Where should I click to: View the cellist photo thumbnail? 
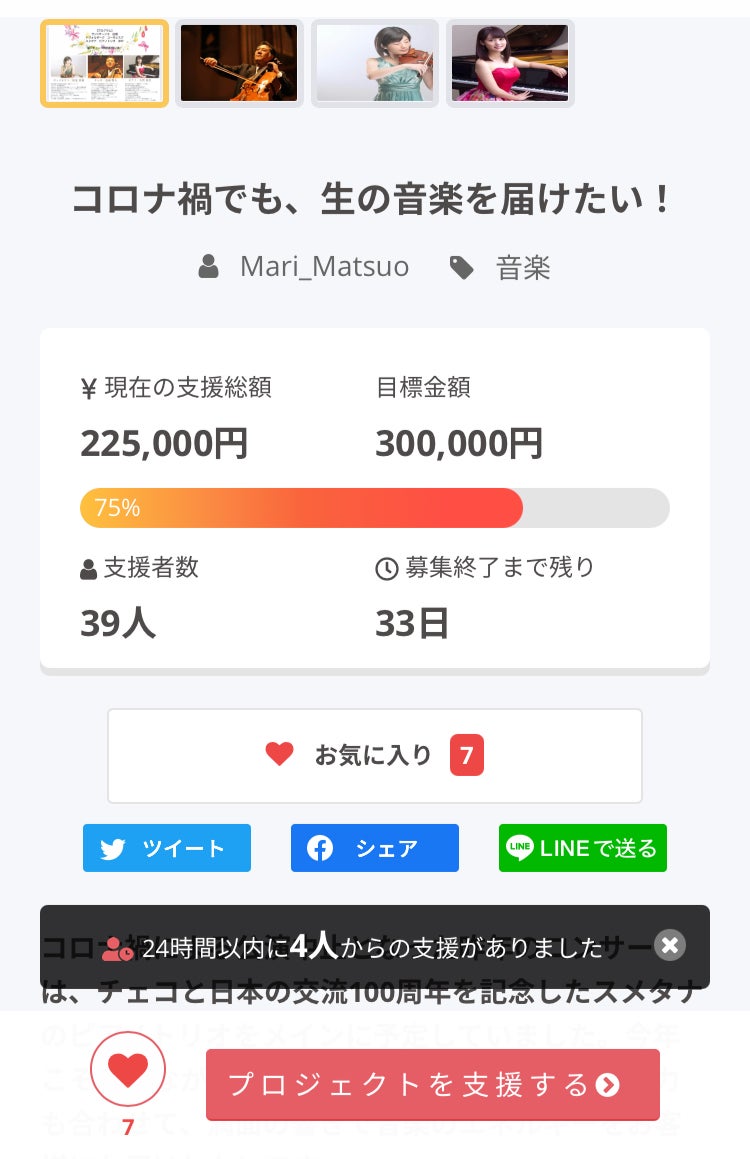pyautogui.click(x=240, y=63)
